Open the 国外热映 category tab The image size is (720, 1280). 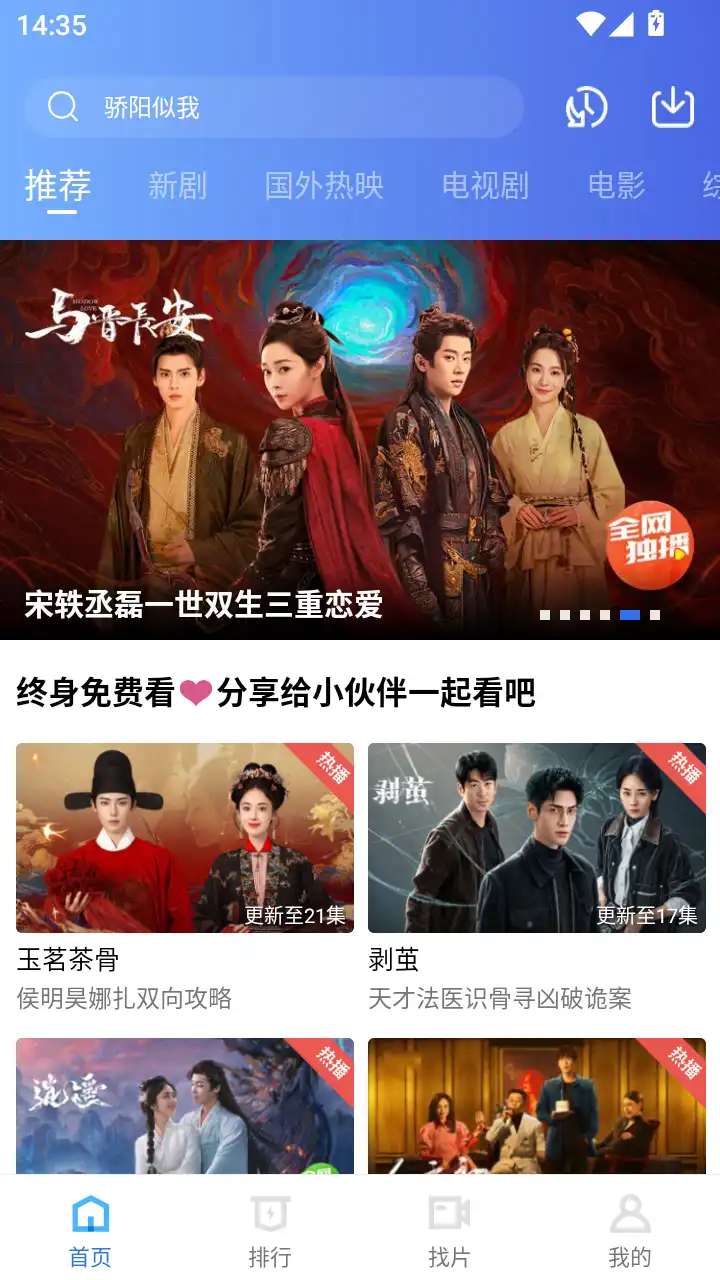tap(323, 185)
